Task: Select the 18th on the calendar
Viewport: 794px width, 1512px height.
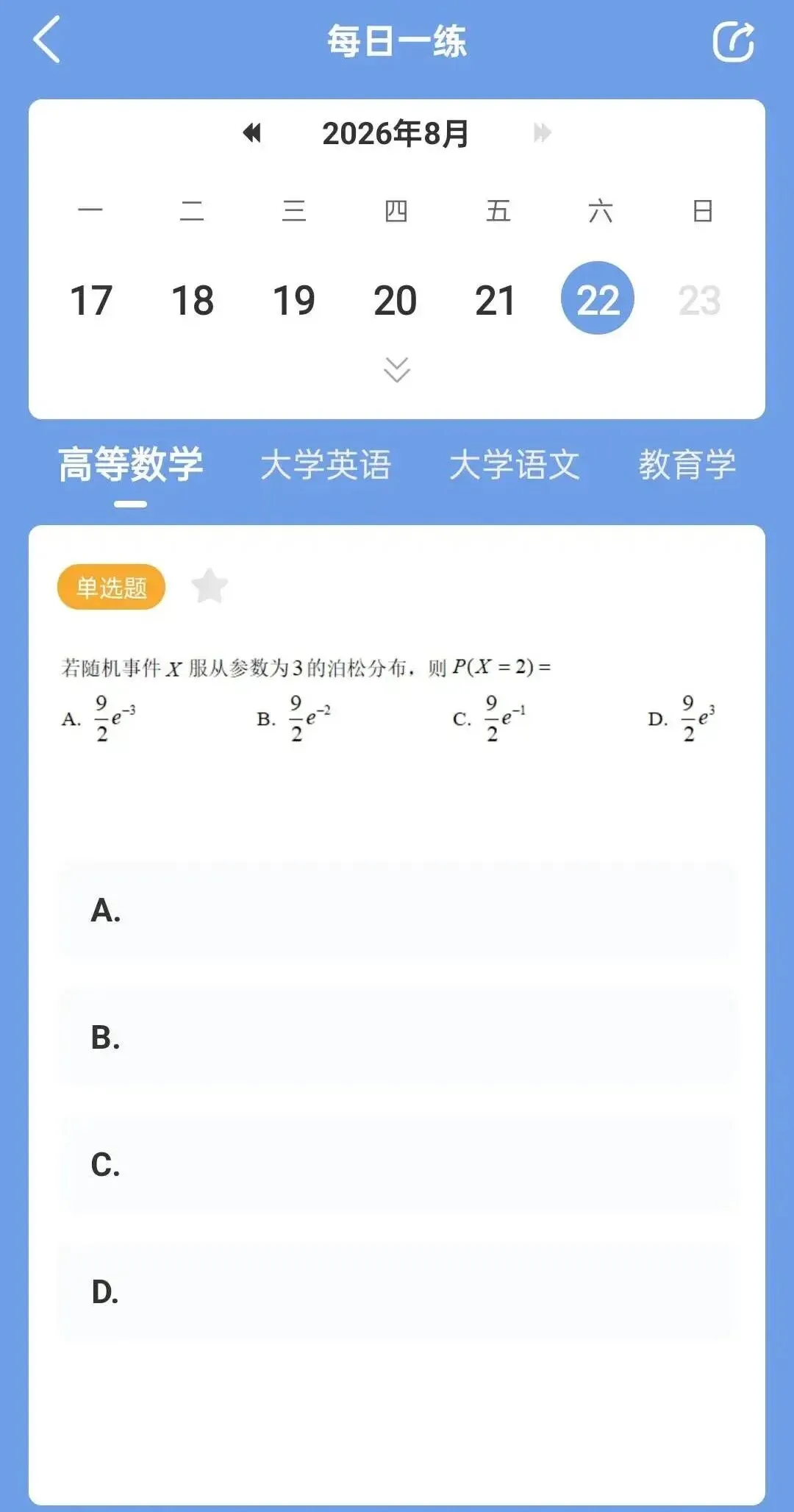Action: tap(193, 300)
